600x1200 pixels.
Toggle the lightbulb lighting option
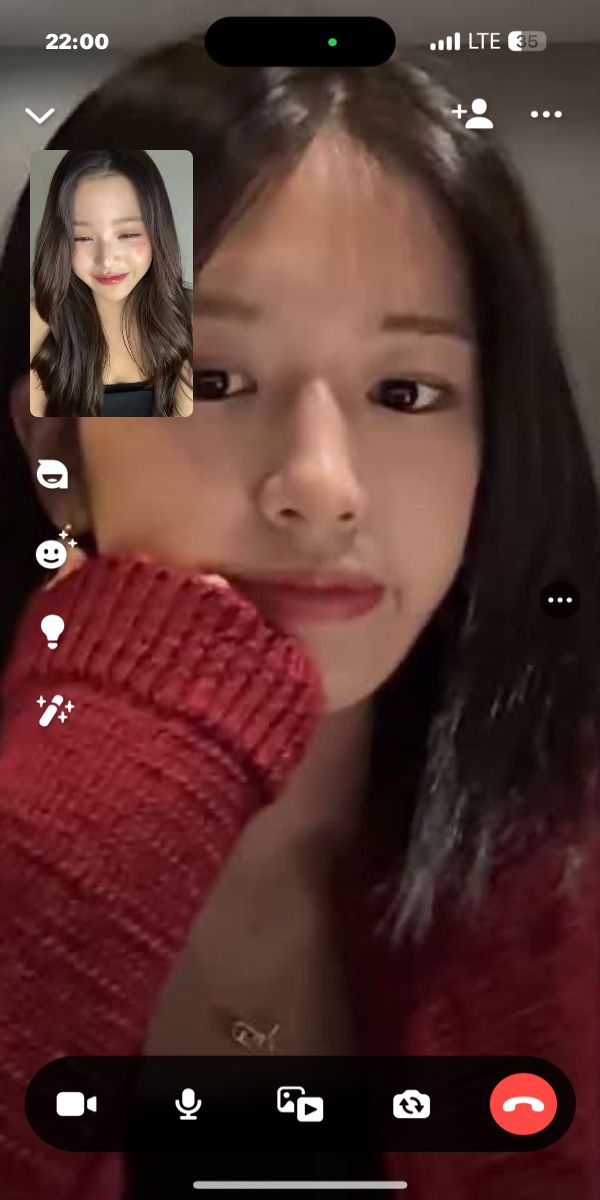pyautogui.click(x=52, y=632)
